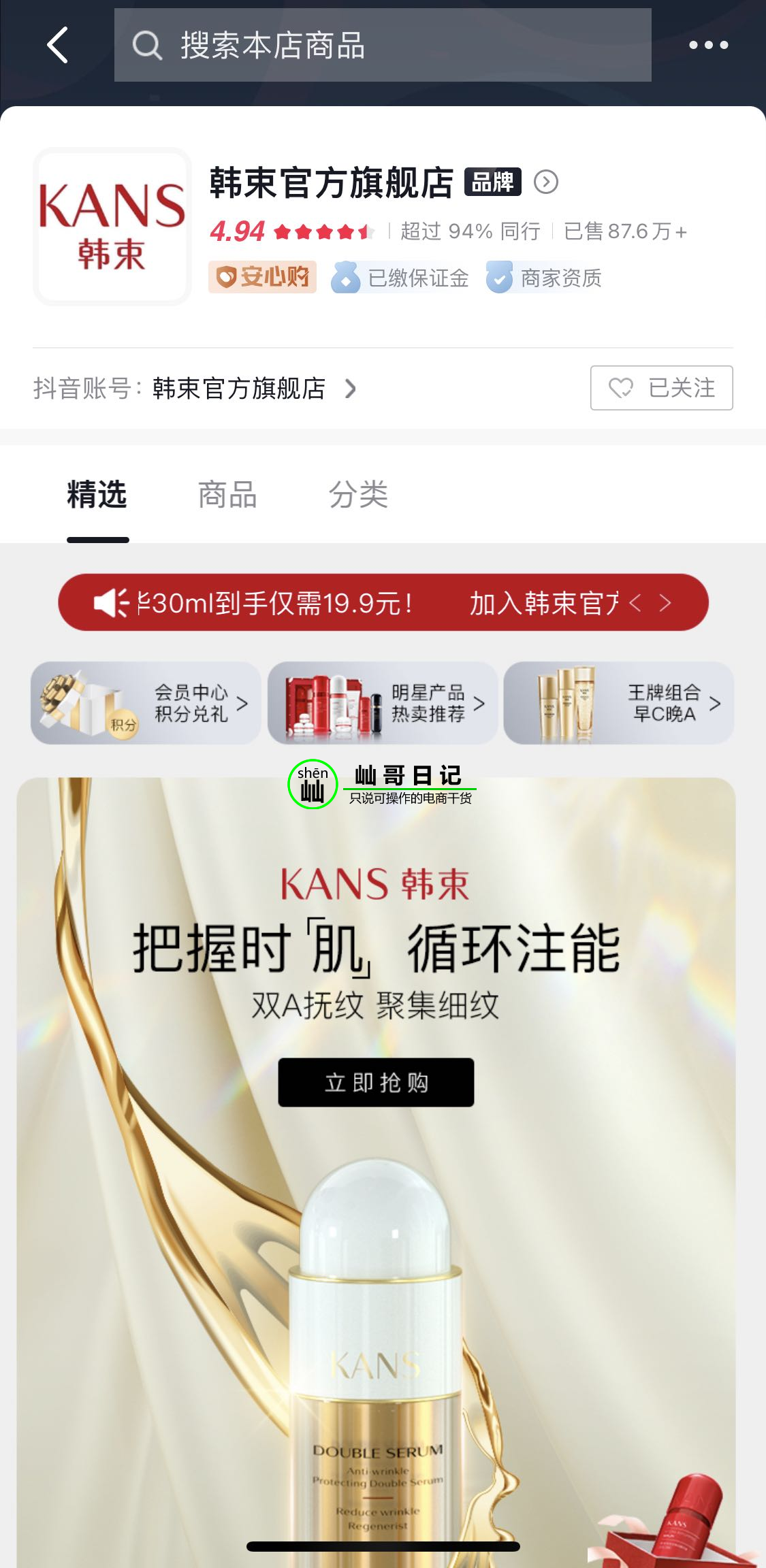Switch to the 分类 tab
The height and width of the screenshot is (1568, 766).
(x=358, y=495)
